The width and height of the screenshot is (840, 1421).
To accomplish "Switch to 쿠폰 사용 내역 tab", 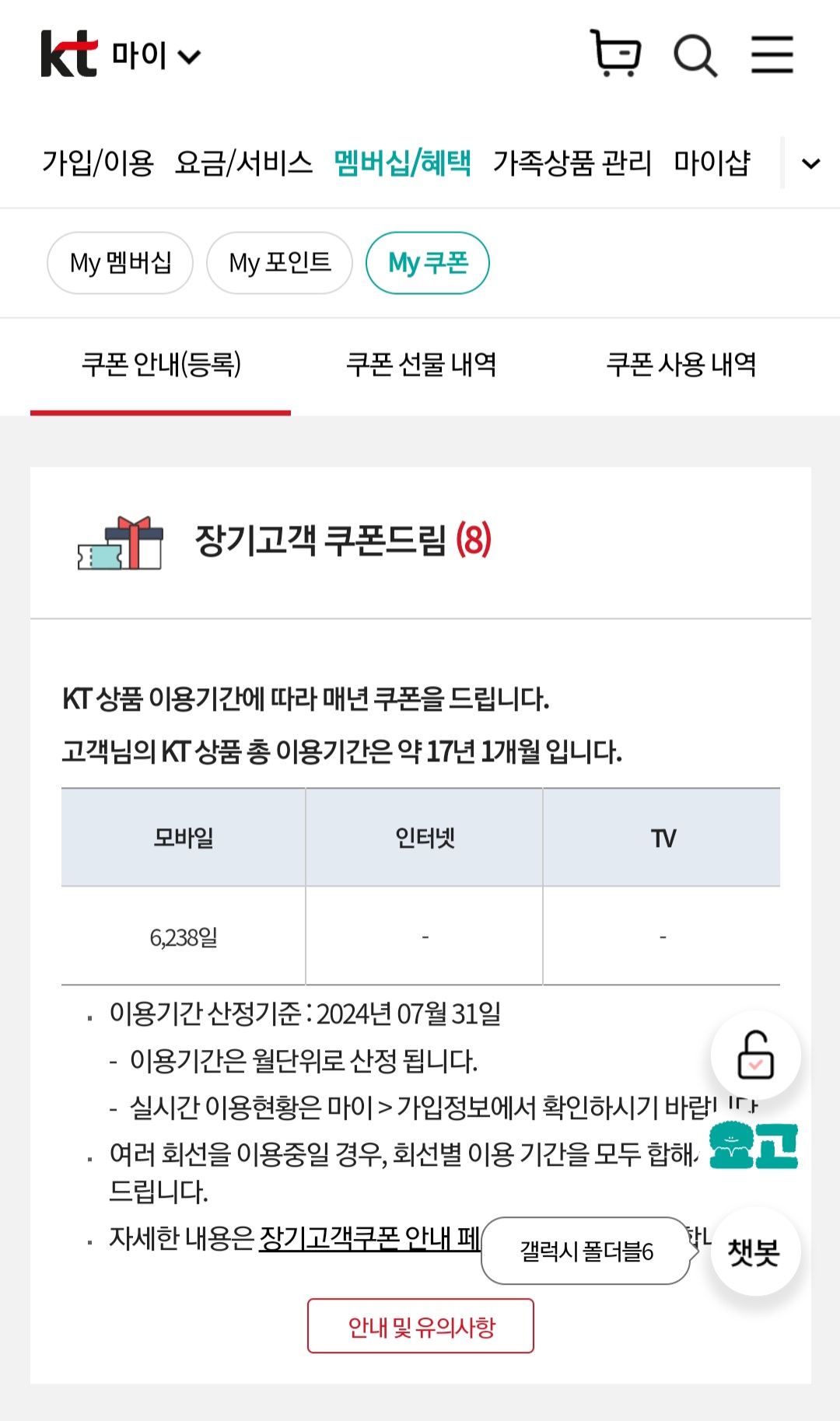I will pos(681,363).
